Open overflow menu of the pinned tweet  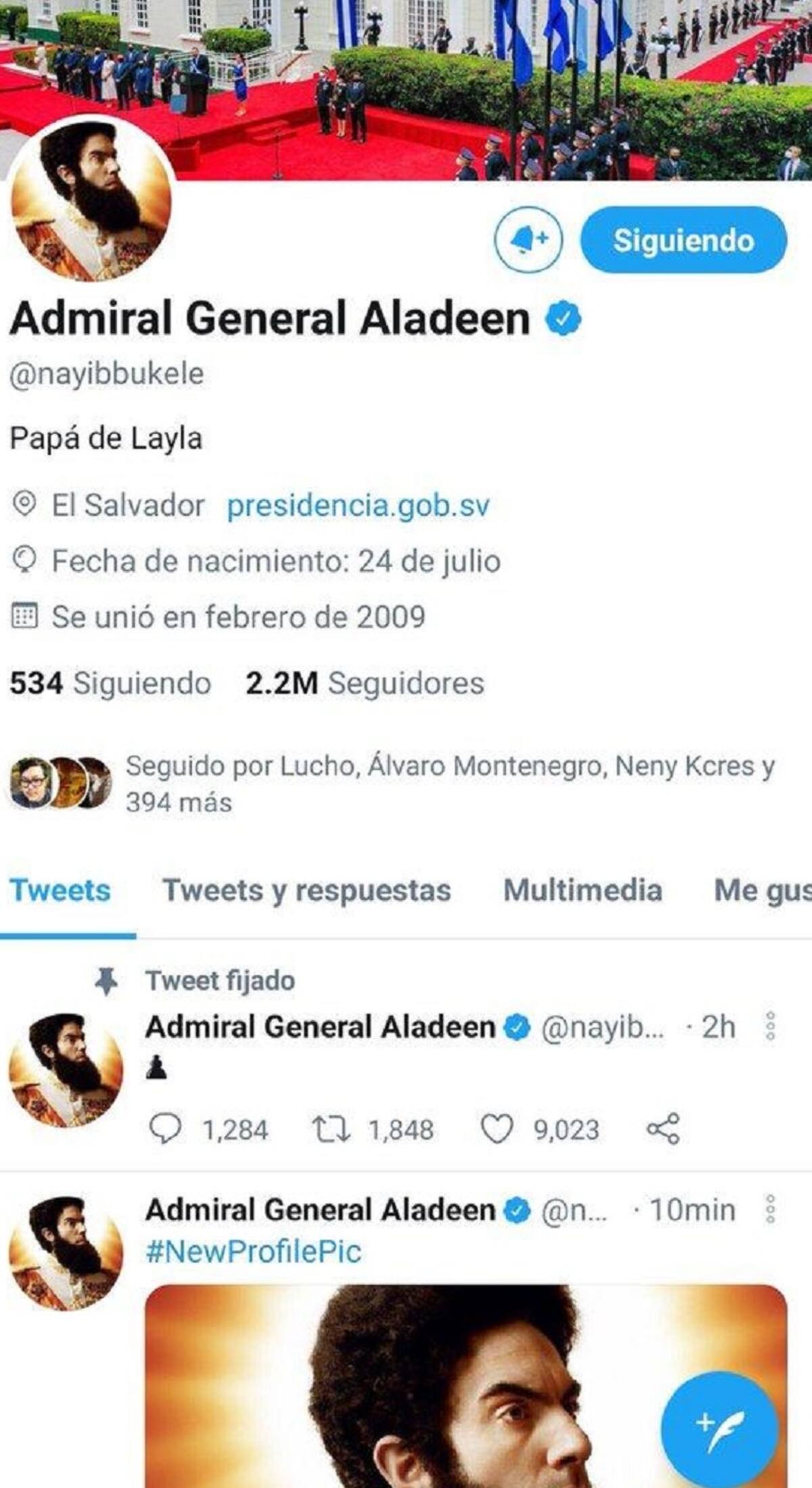[770, 1026]
